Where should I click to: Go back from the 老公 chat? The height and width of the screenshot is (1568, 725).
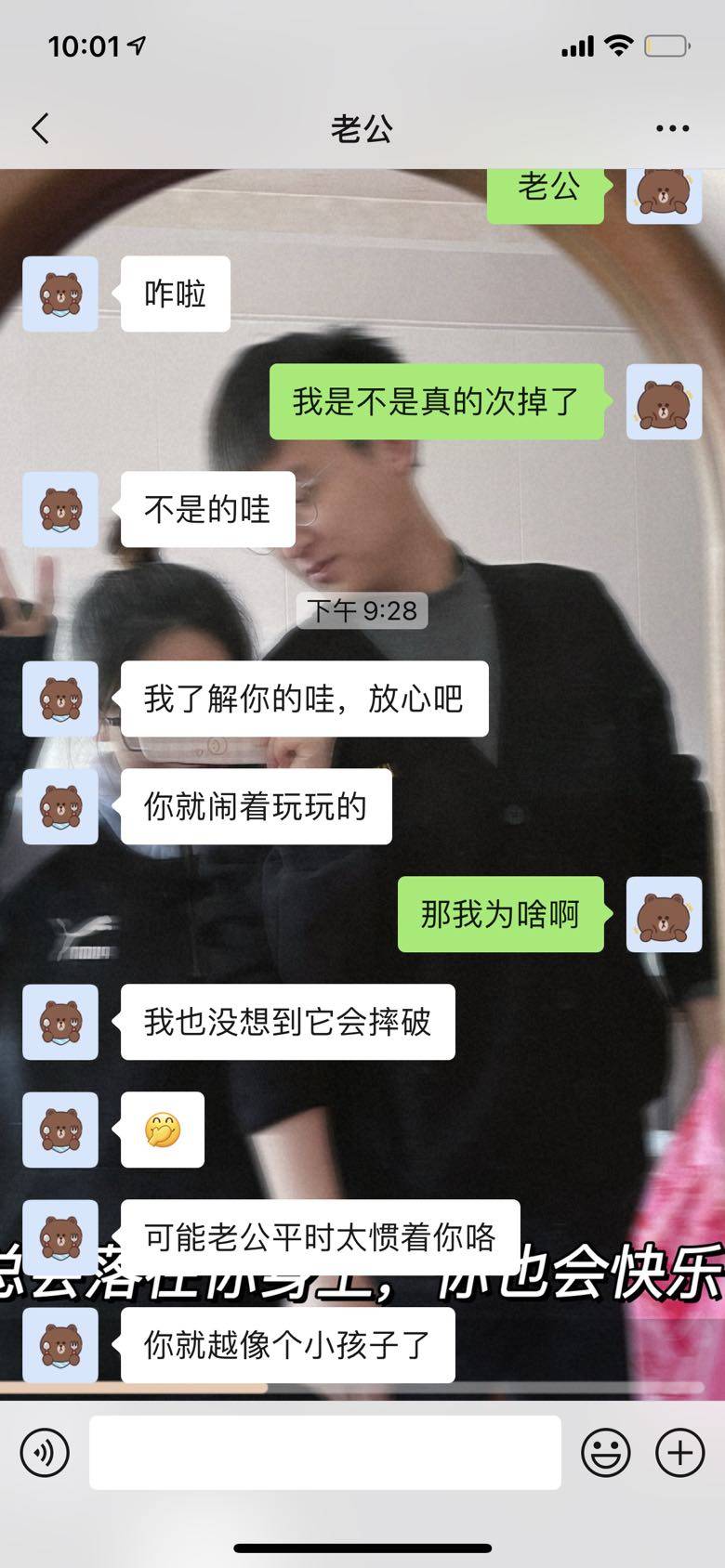tap(40, 128)
